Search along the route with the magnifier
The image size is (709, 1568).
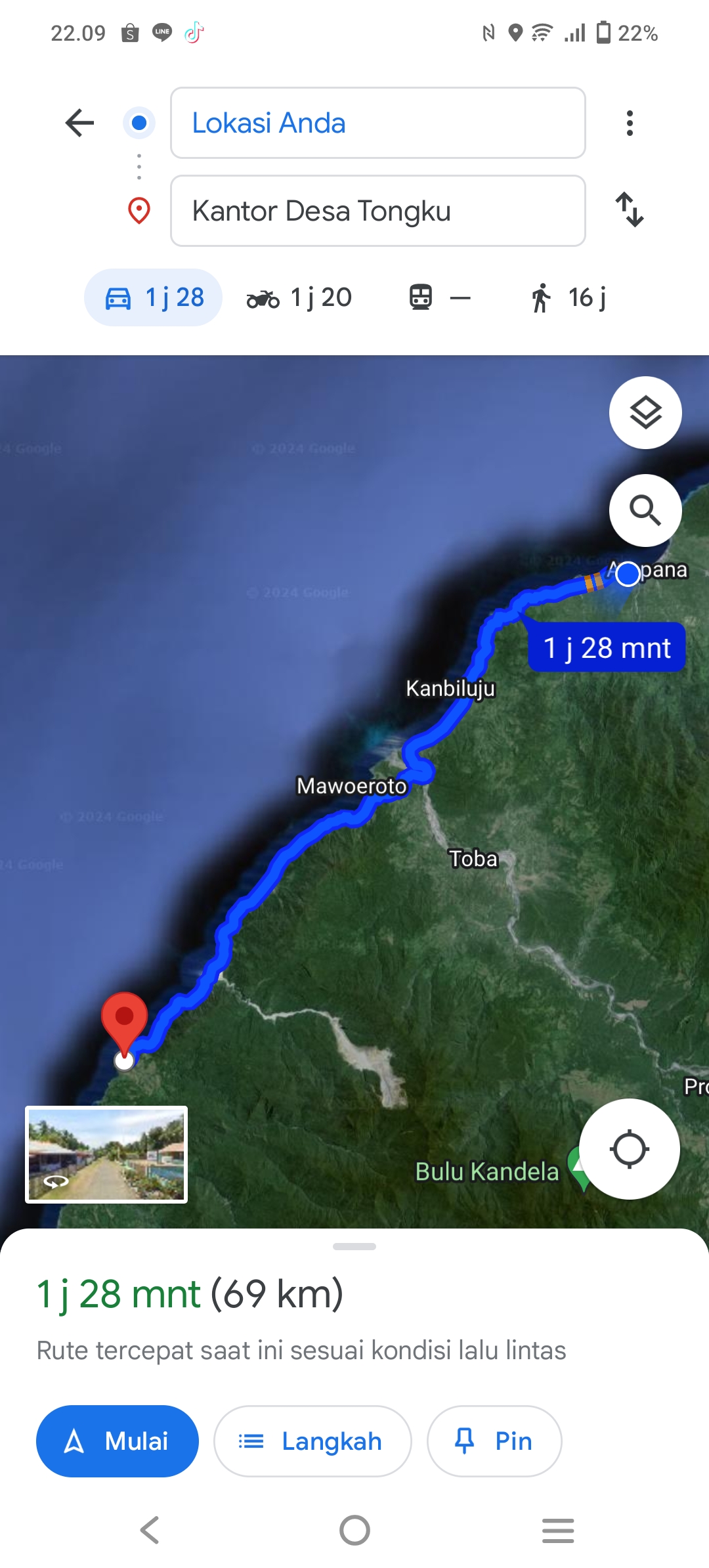(x=645, y=510)
